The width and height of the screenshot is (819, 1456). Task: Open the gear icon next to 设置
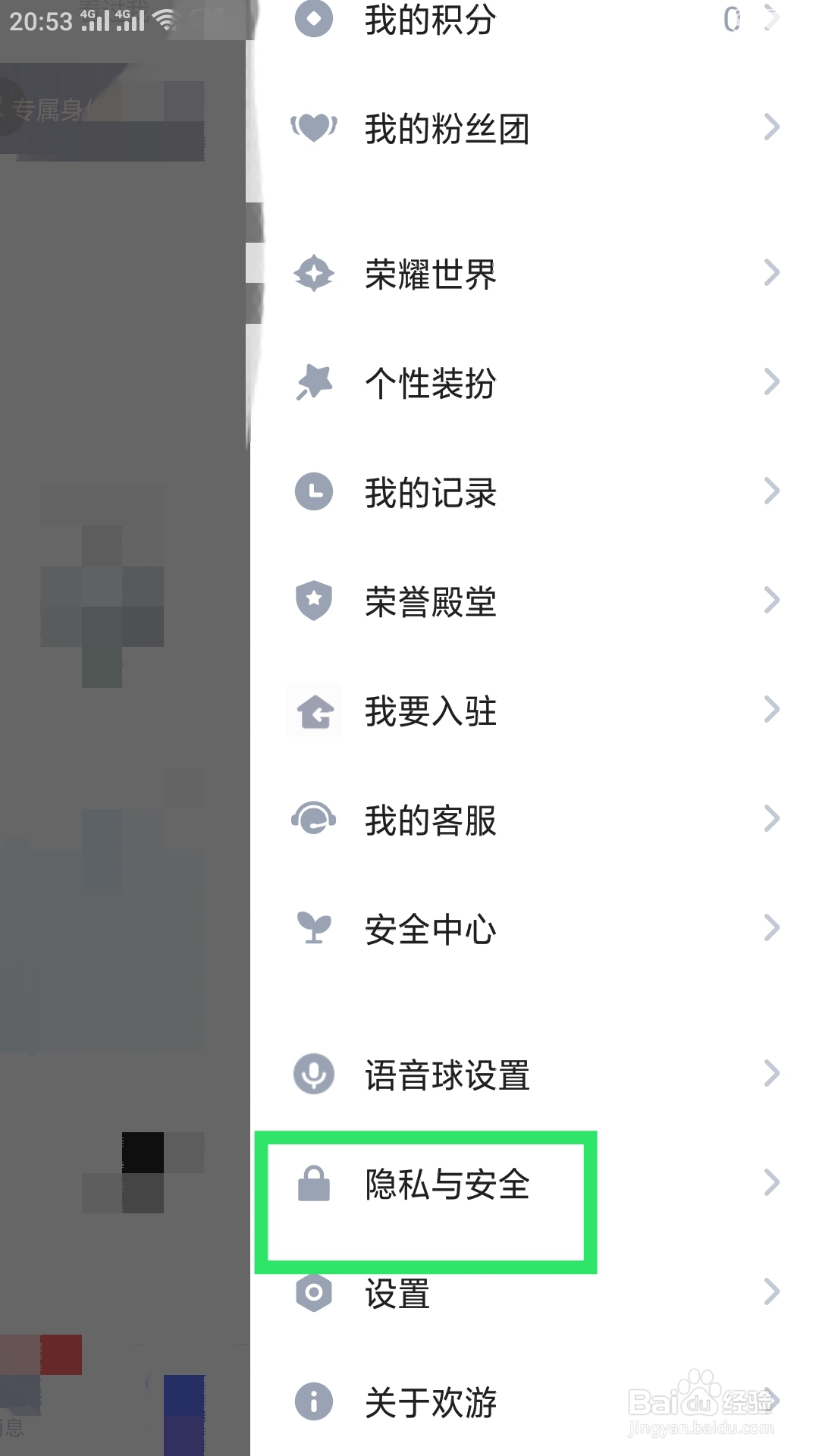[313, 1294]
